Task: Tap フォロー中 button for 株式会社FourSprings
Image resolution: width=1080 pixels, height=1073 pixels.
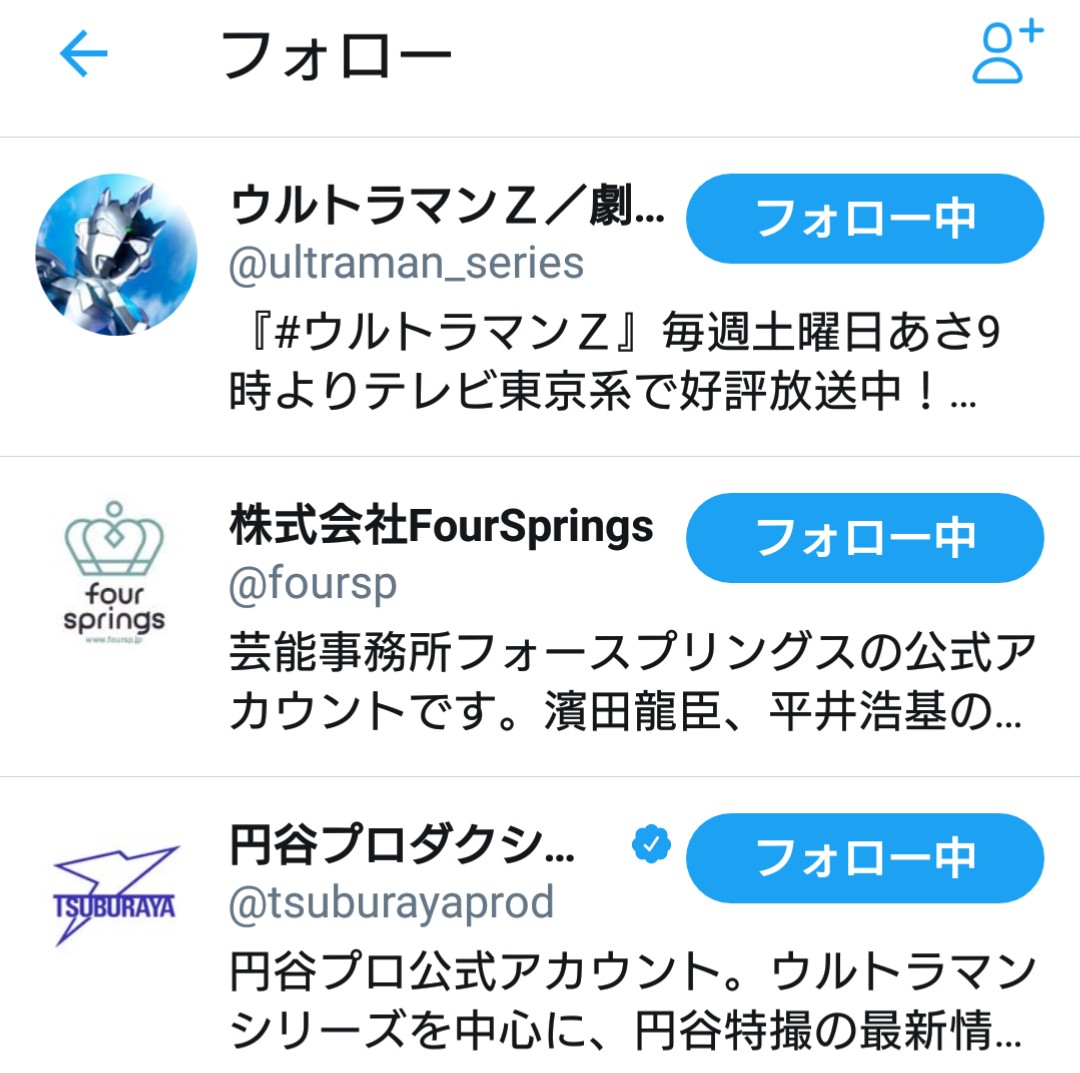Action: [864, 537]
